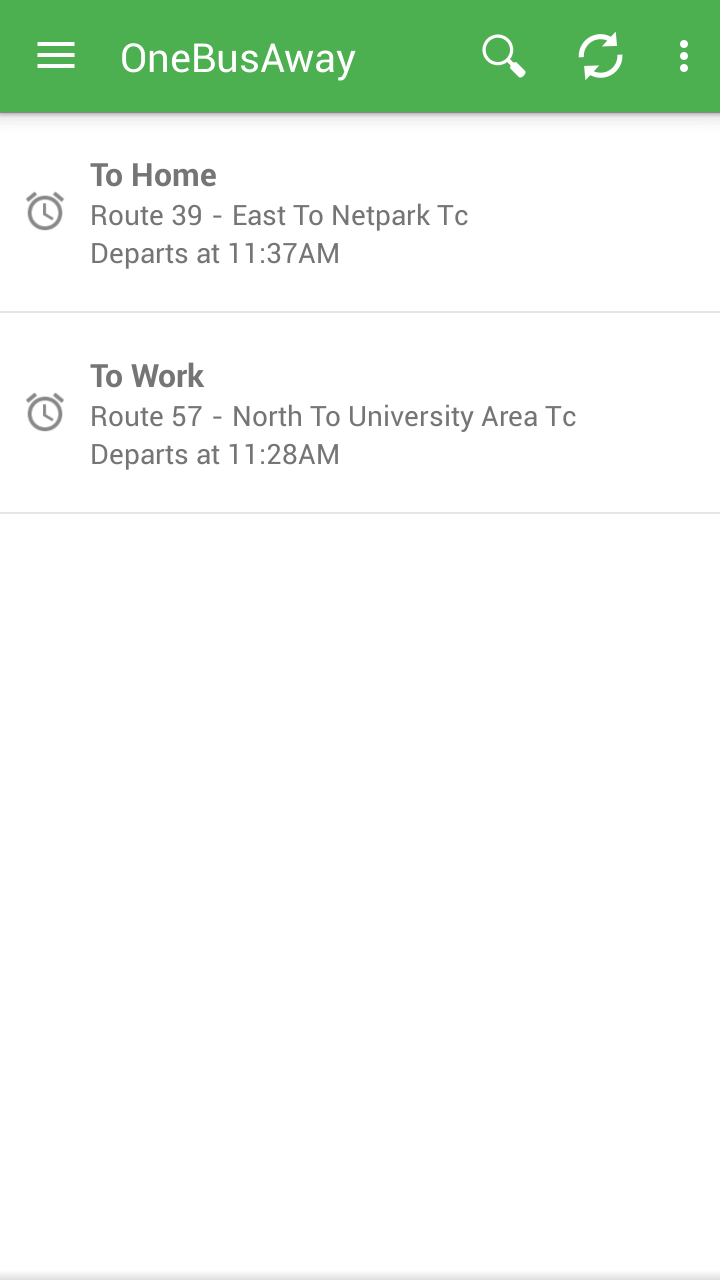720x1280 pixels.
Task: Click the green app toolbar area
Action: pyautogui.click(x=360, y=56)
